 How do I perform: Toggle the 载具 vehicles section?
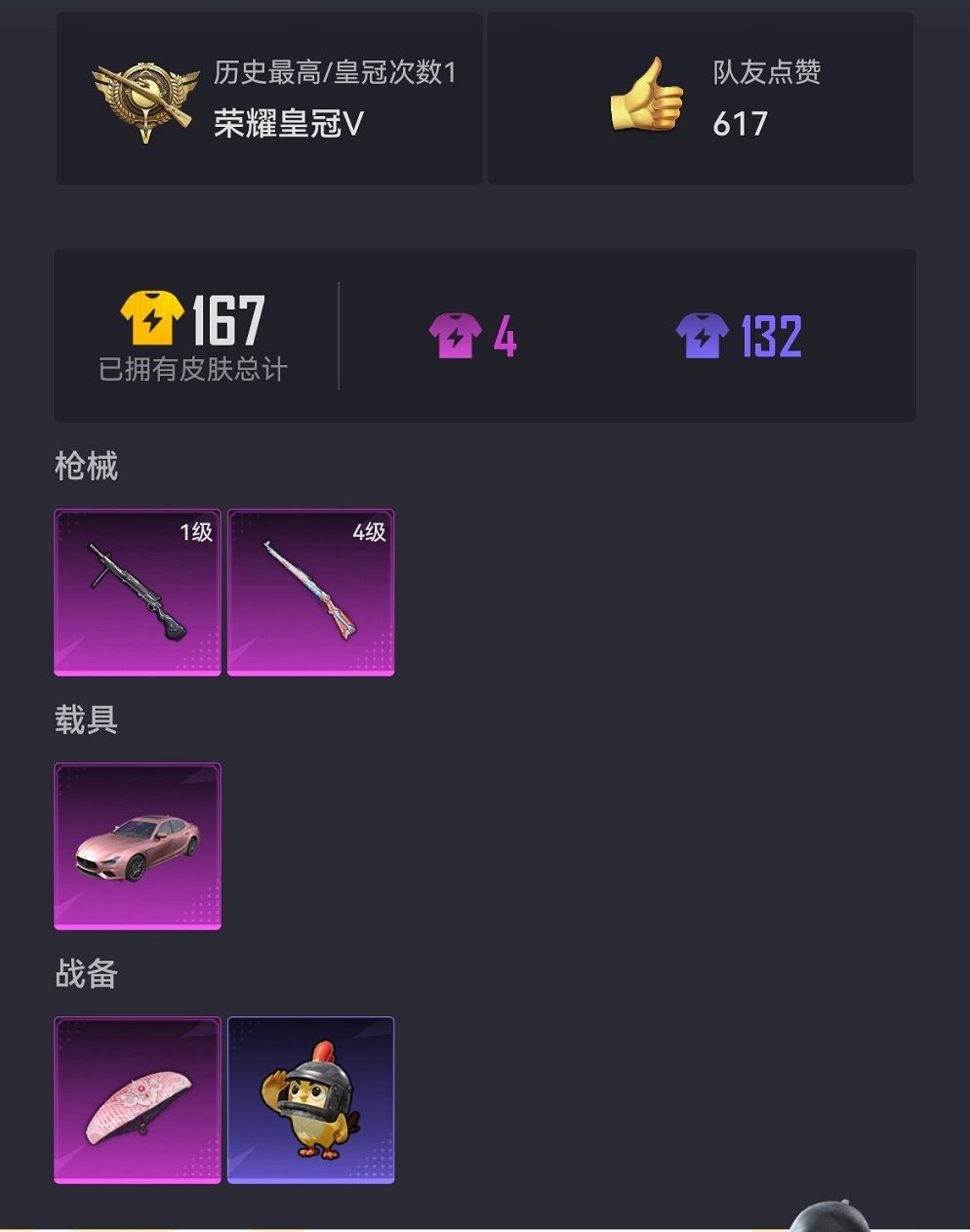coord(87,720)
